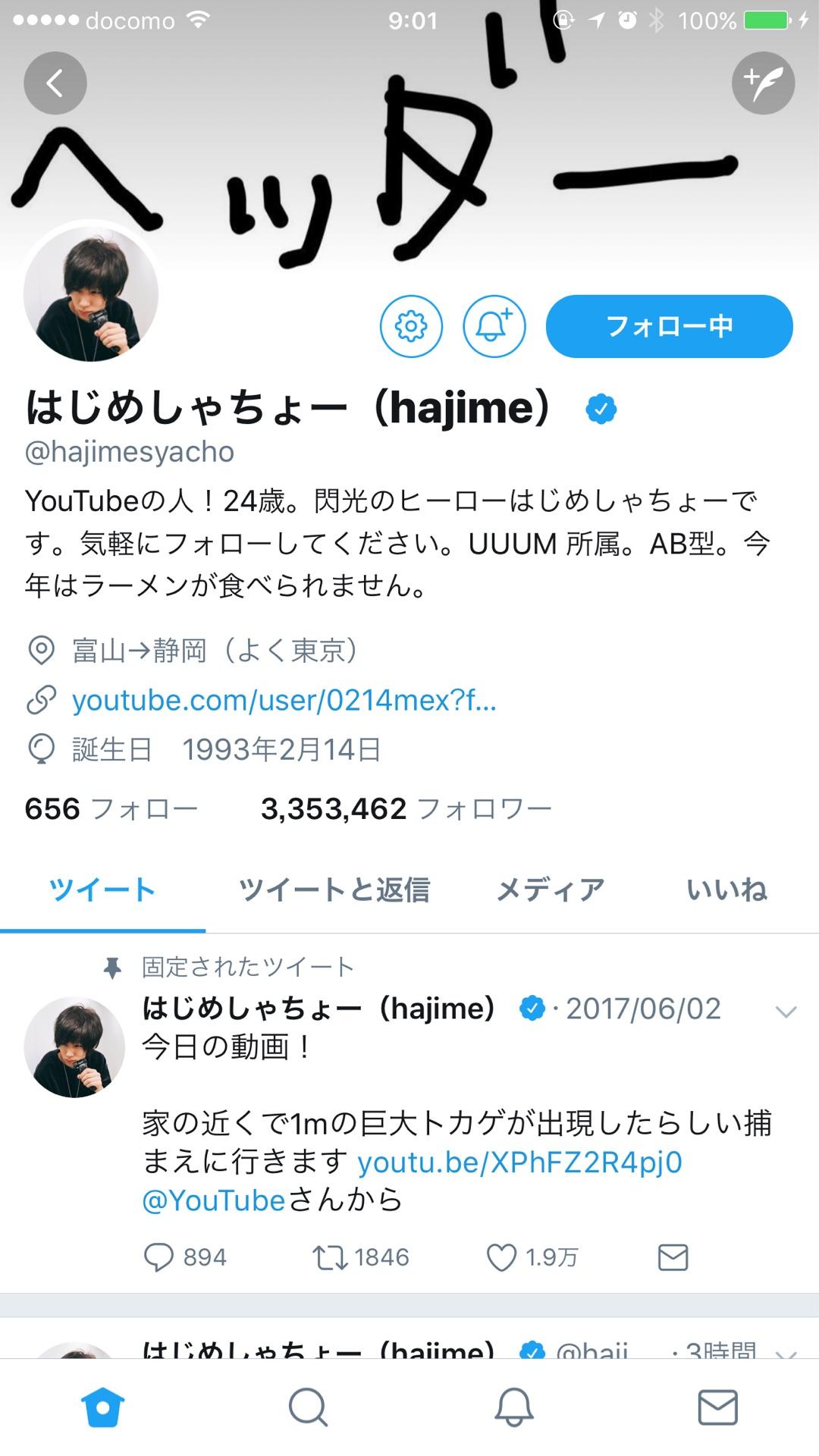Open the search tab in the bottom bar

[308, 1407]
